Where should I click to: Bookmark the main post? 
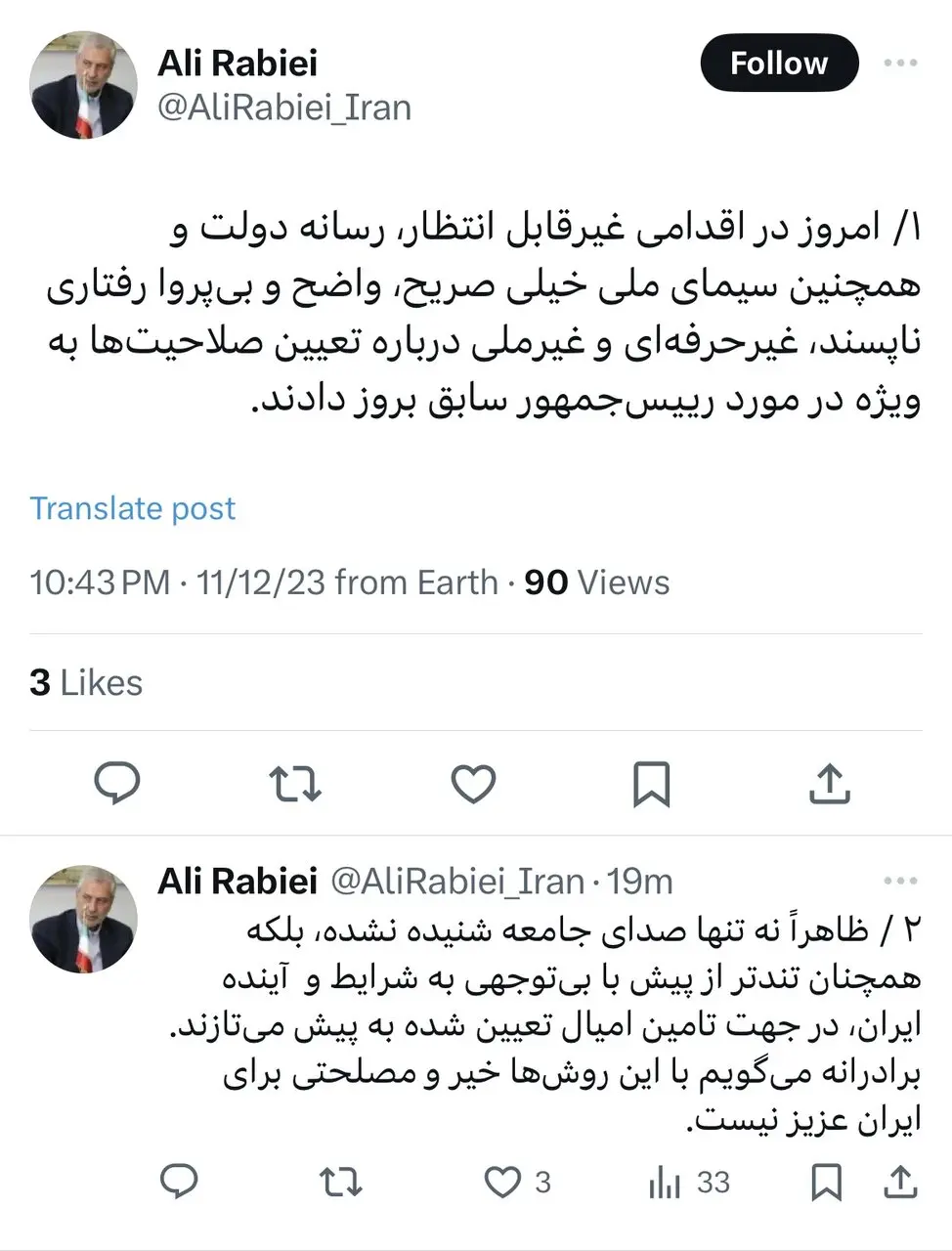coord(652,783)
